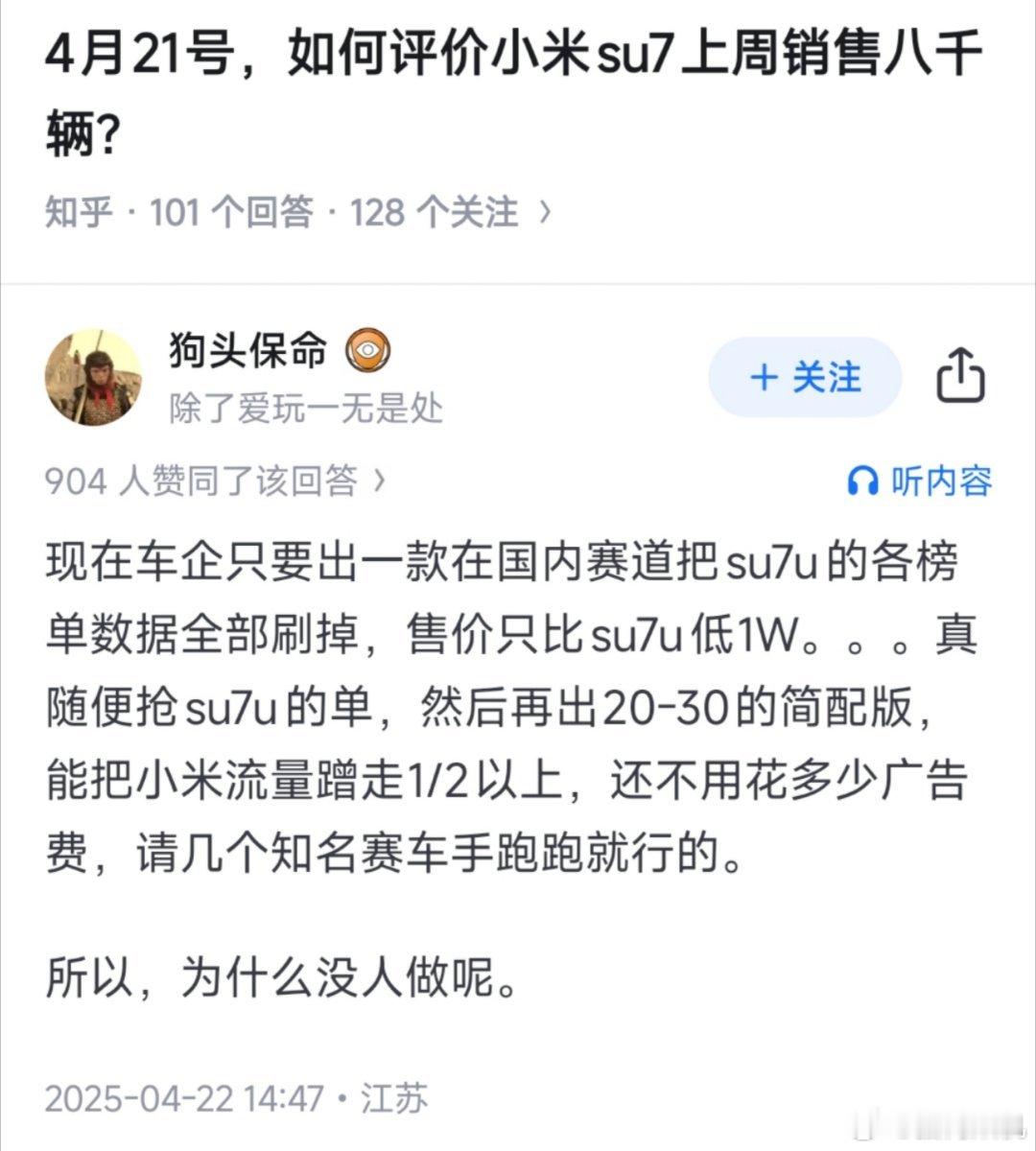
Task: View the 904 people who upvoted
Action: click(215, 481)
